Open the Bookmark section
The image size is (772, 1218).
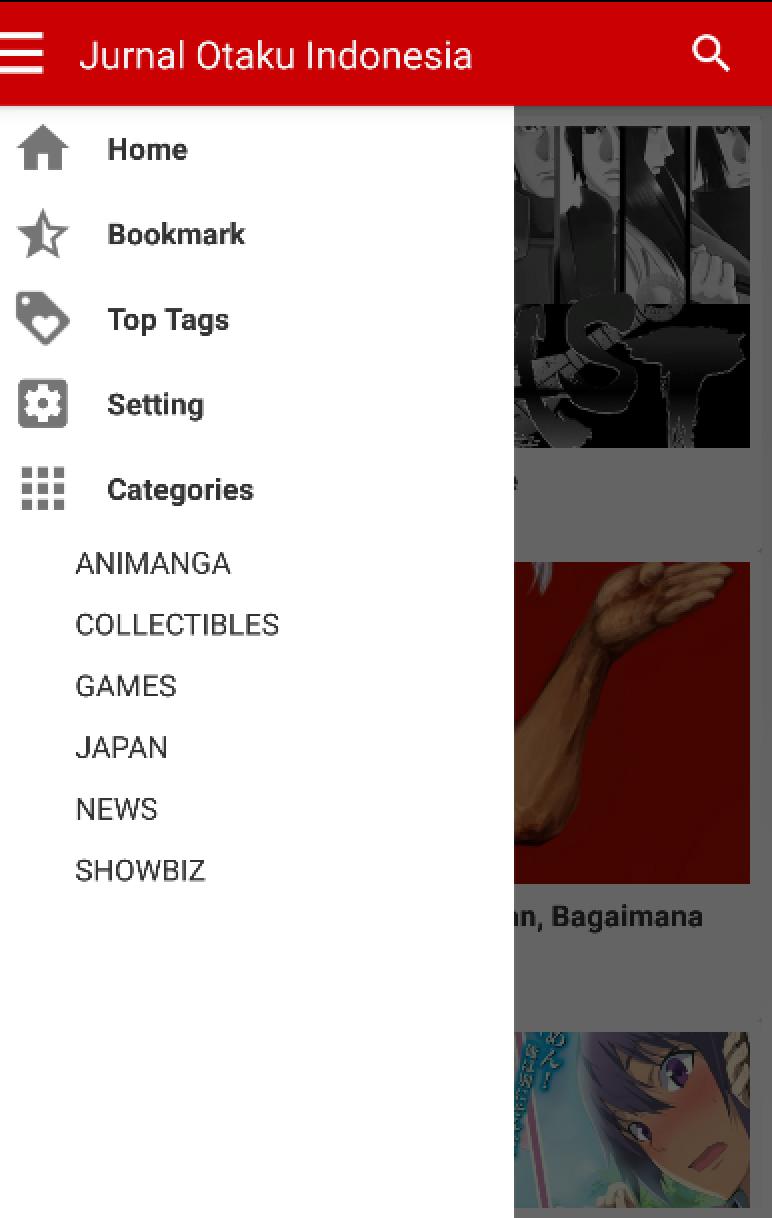pyautogui.click(x=176, y=235)
